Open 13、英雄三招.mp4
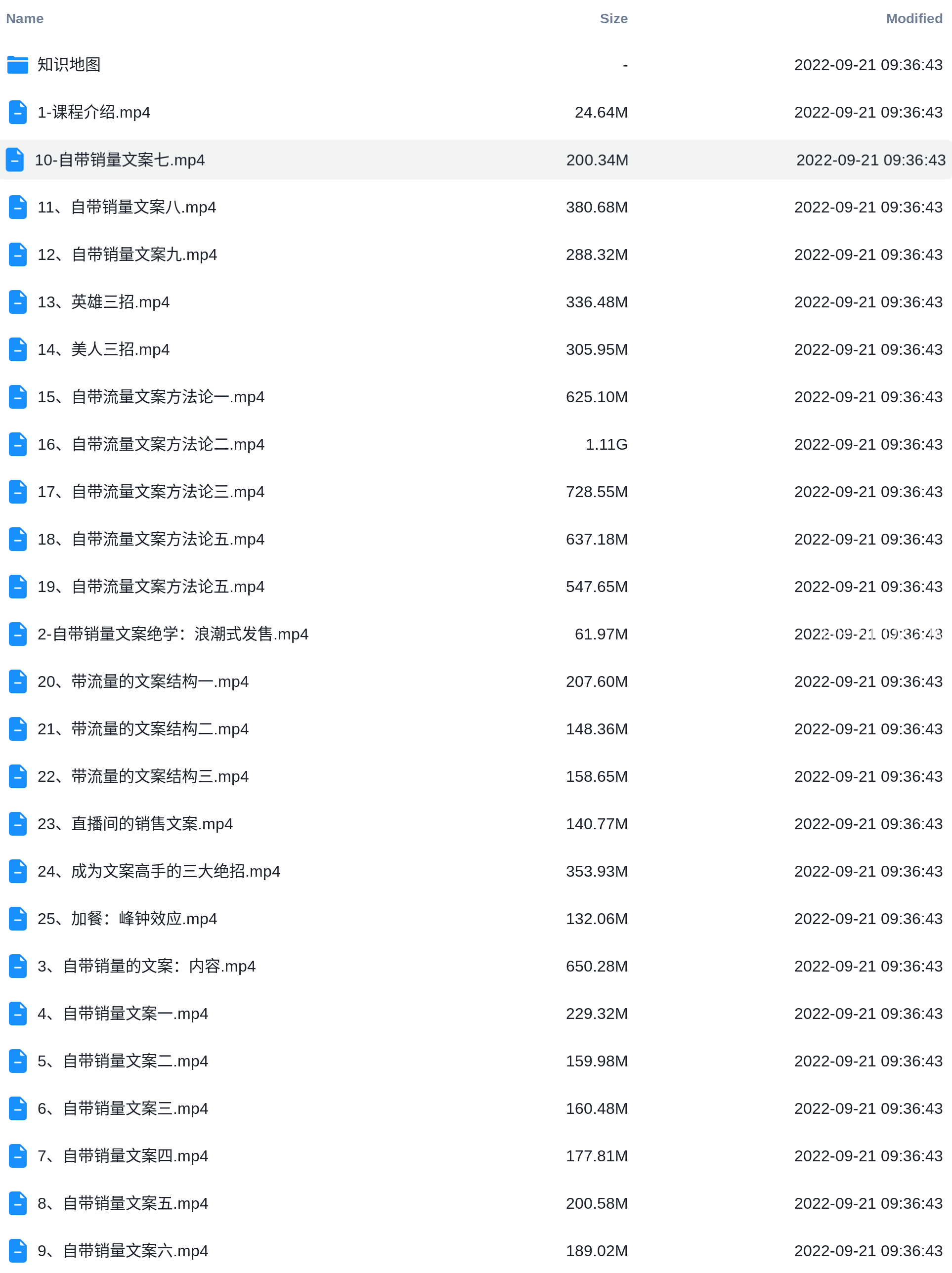Screen dimensions: 952x1273 (x=104, y=302)
